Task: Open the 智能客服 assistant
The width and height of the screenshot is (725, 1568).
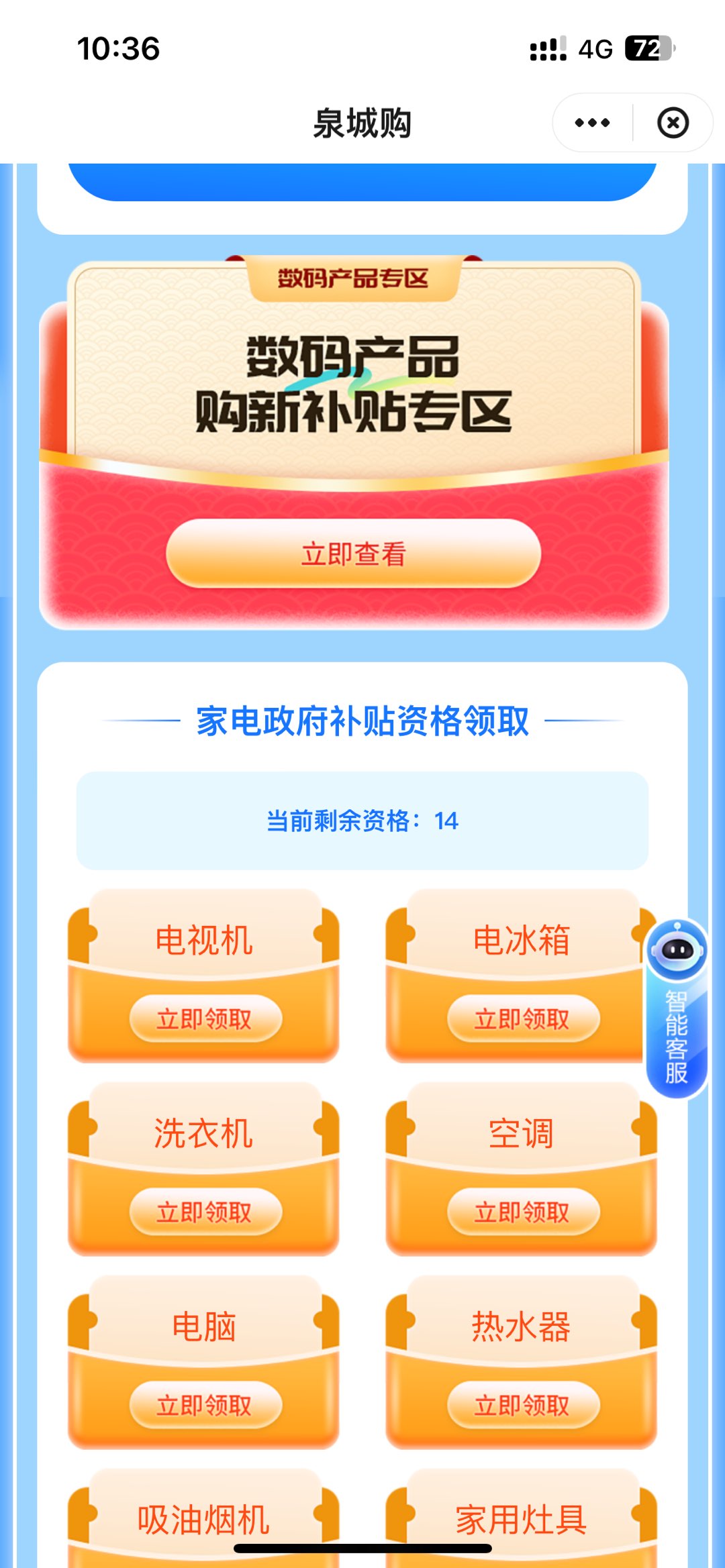Action: pos(676,1008)
